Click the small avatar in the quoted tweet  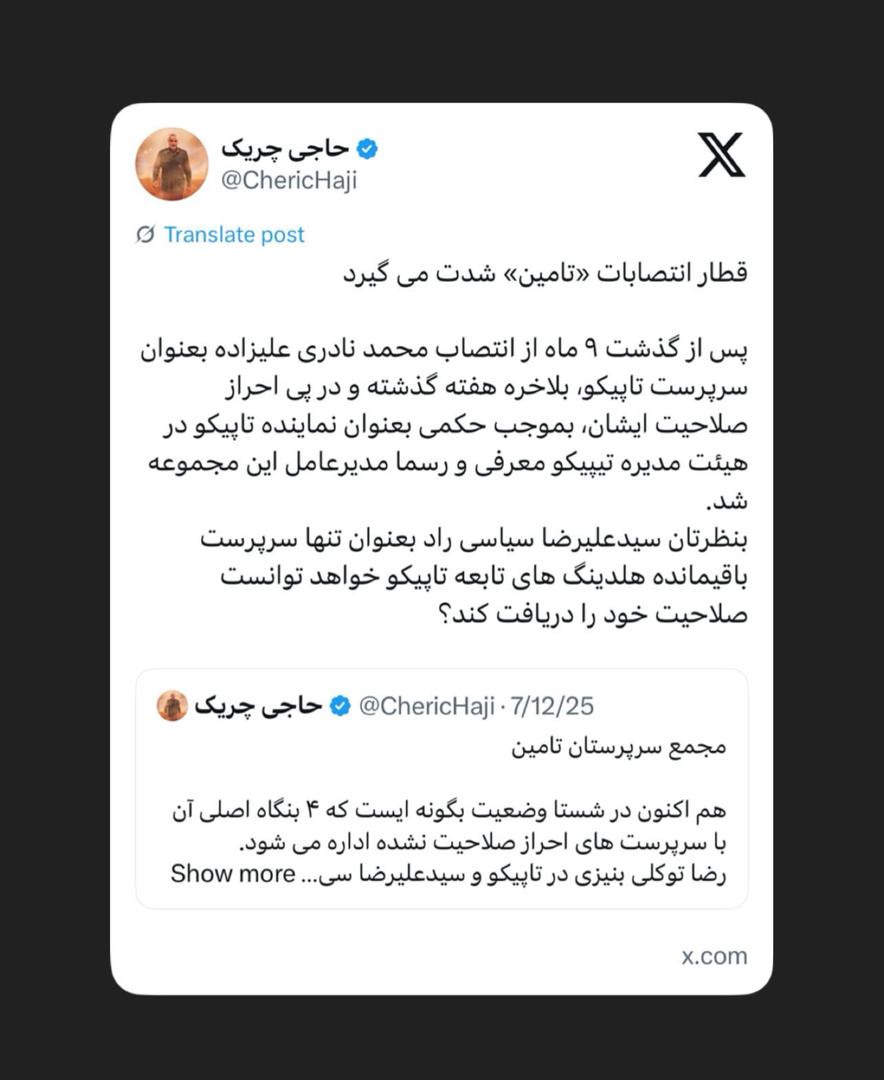(170, 705)
